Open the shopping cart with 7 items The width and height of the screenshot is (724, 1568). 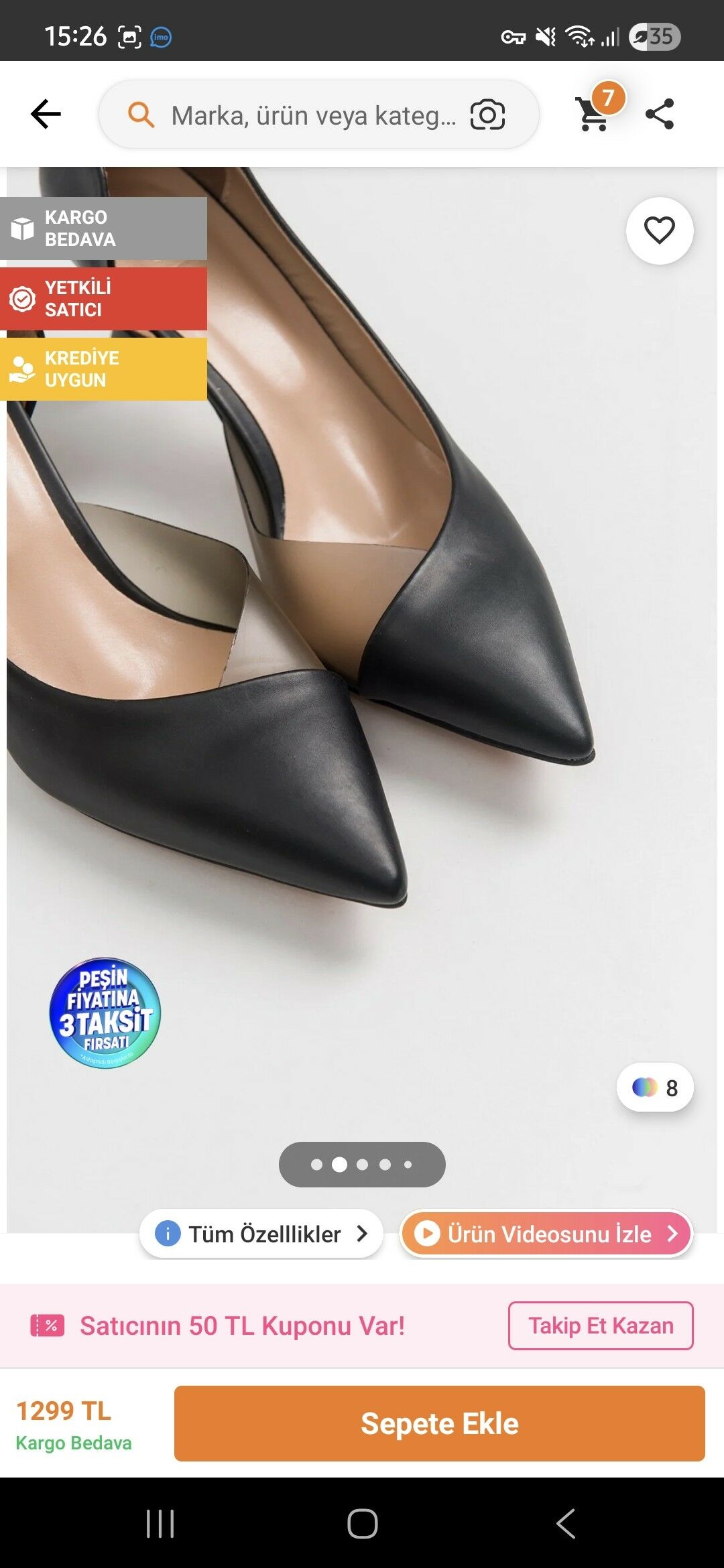click(595, 113)
